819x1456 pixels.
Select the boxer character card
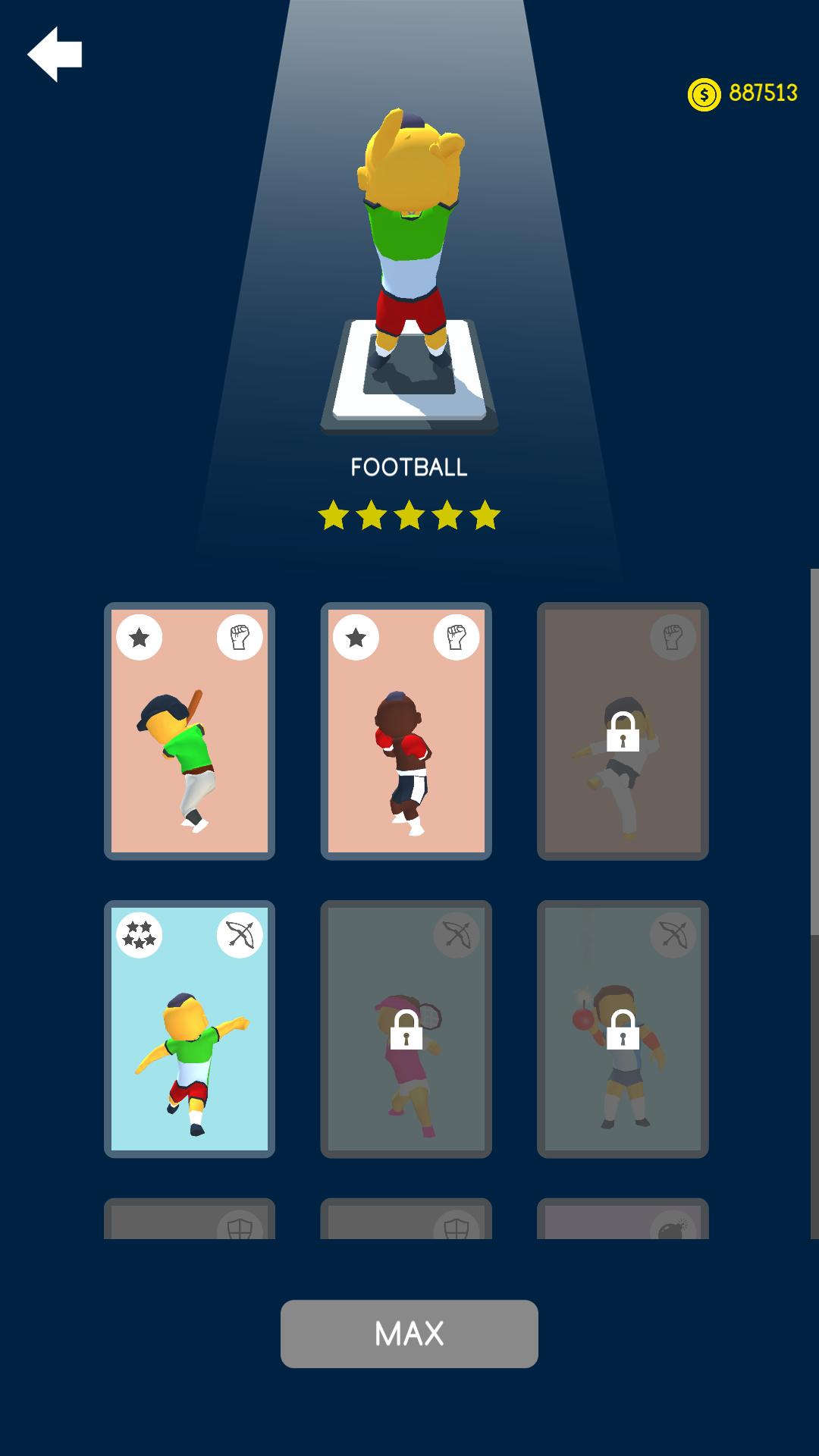pos(406,731)
